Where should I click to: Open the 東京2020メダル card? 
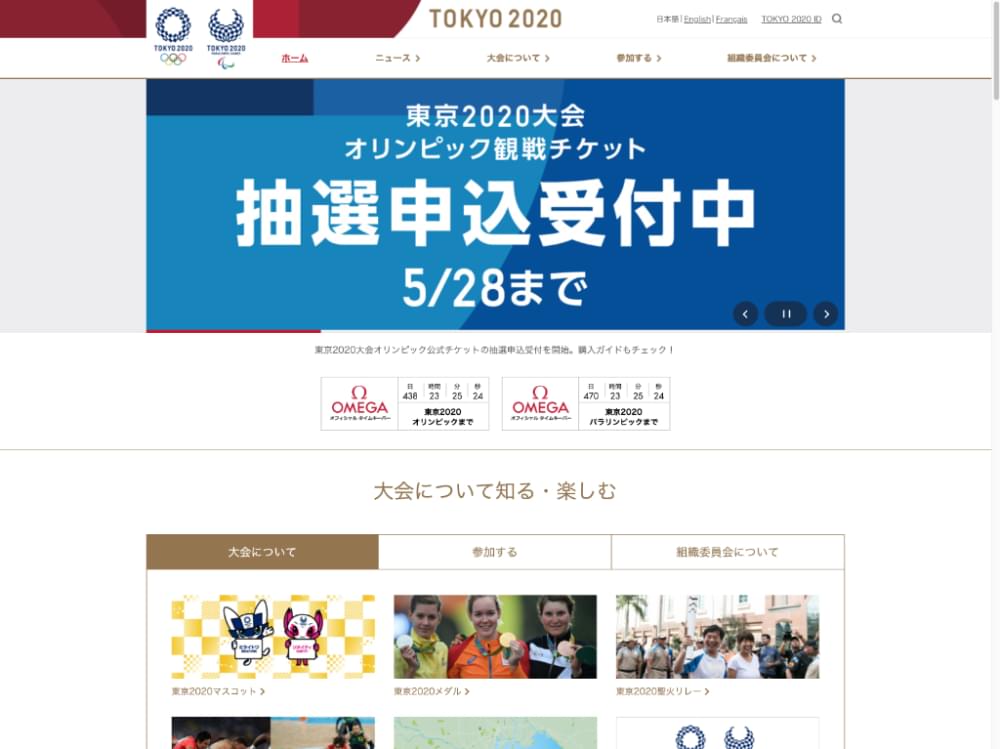(x=495, y=640)
